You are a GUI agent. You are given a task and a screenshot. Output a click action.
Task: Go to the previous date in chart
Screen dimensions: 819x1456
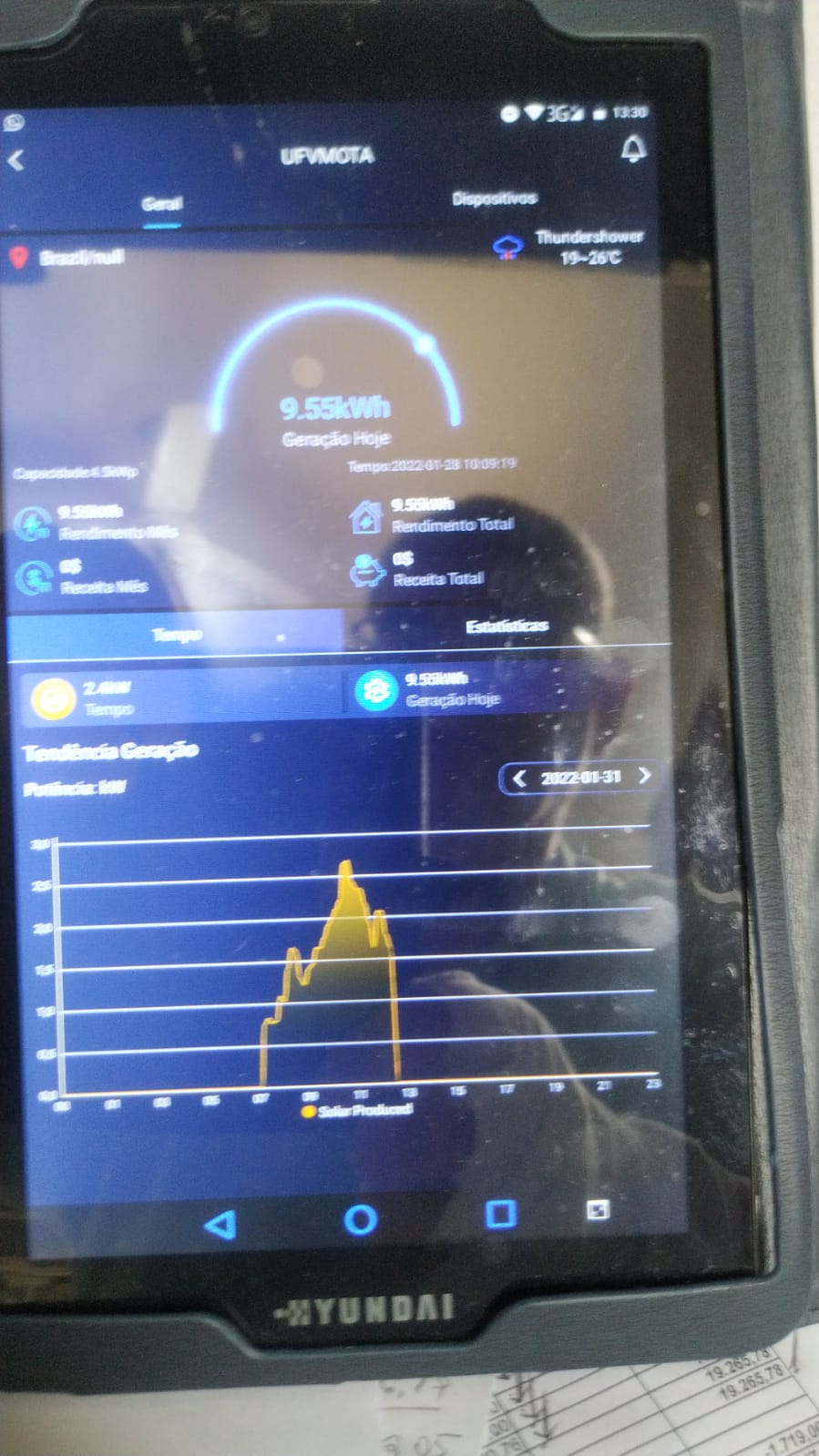(x=519, y=778)
